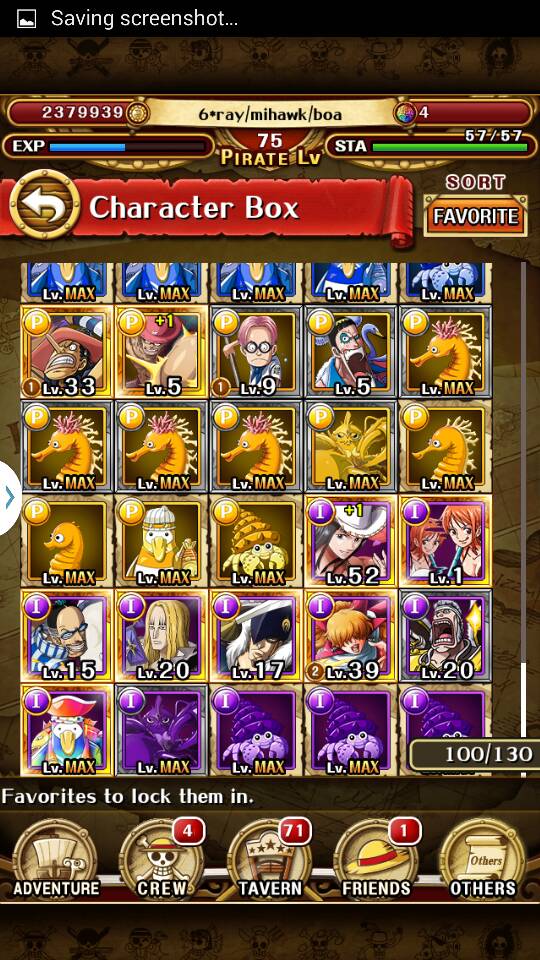Open the Tavern tab
The width and height of the screenshot is (540, 960).
tap(270, 860)
